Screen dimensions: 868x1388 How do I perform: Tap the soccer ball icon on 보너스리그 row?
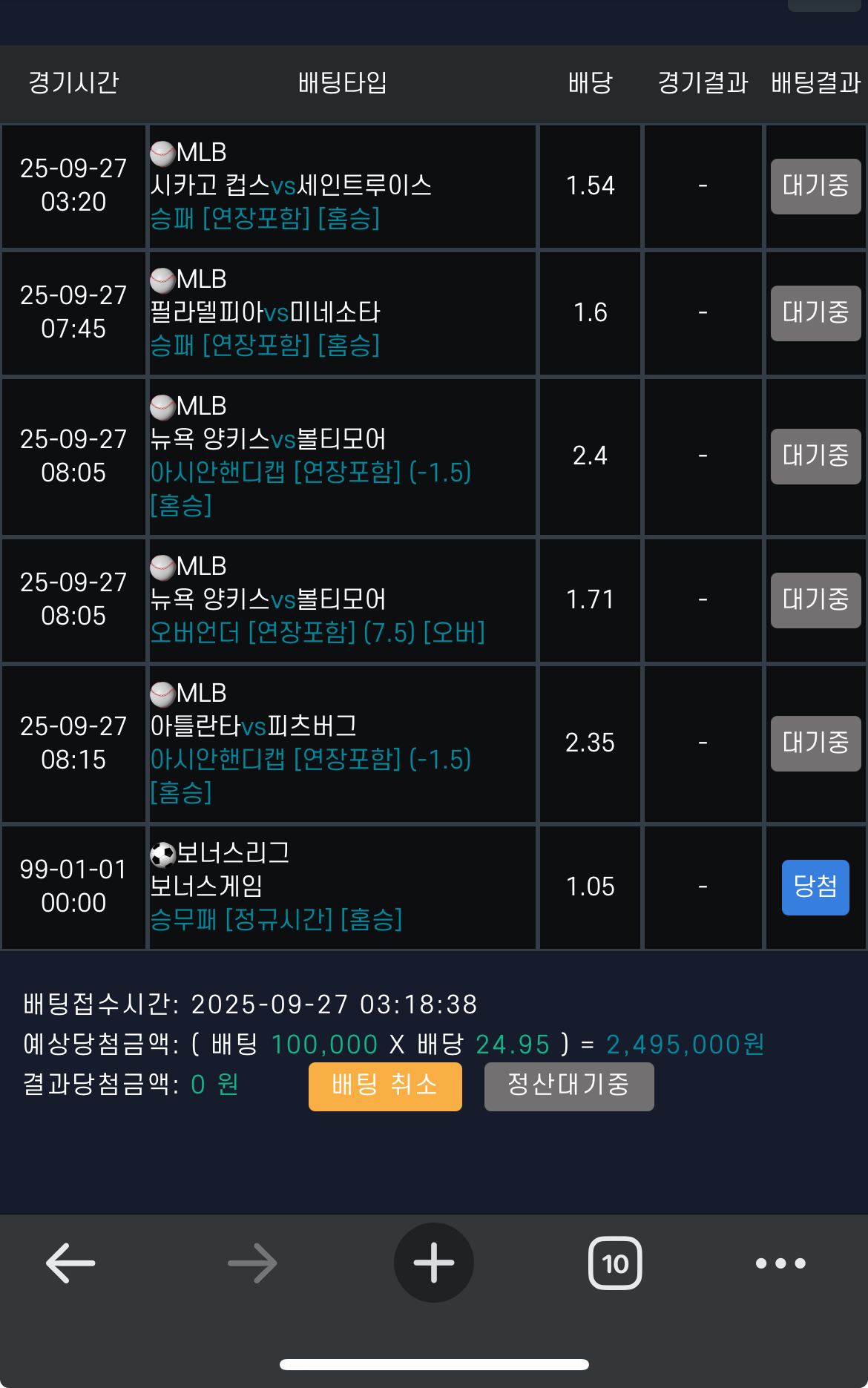click(162, 854)
